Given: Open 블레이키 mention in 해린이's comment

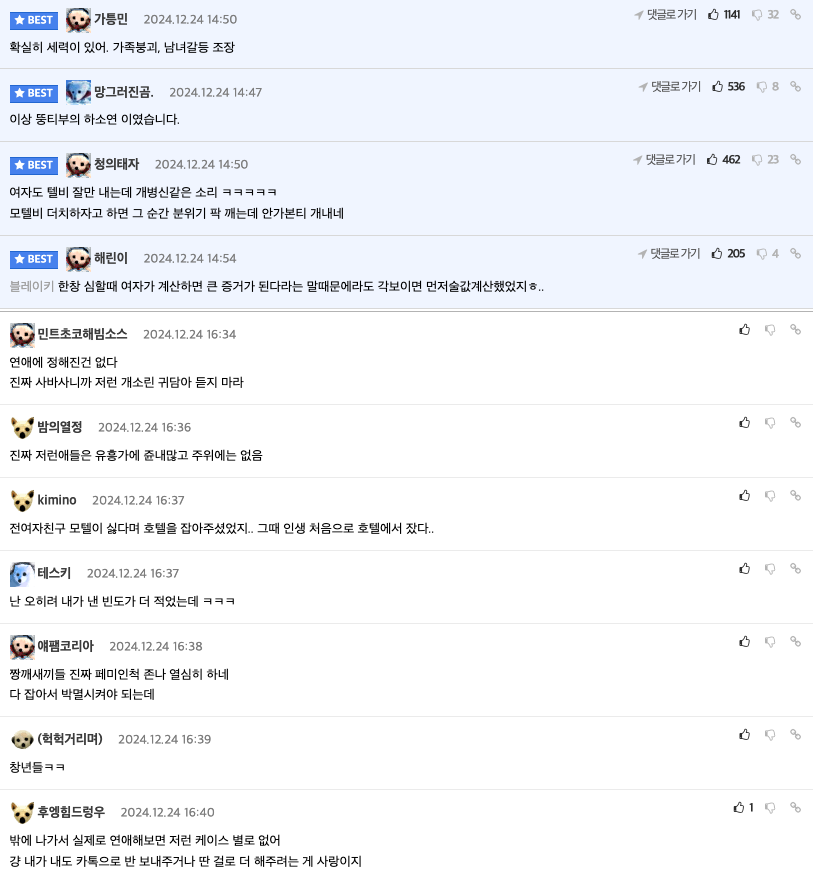Looking at the screenshot, I should coord(31,287).
